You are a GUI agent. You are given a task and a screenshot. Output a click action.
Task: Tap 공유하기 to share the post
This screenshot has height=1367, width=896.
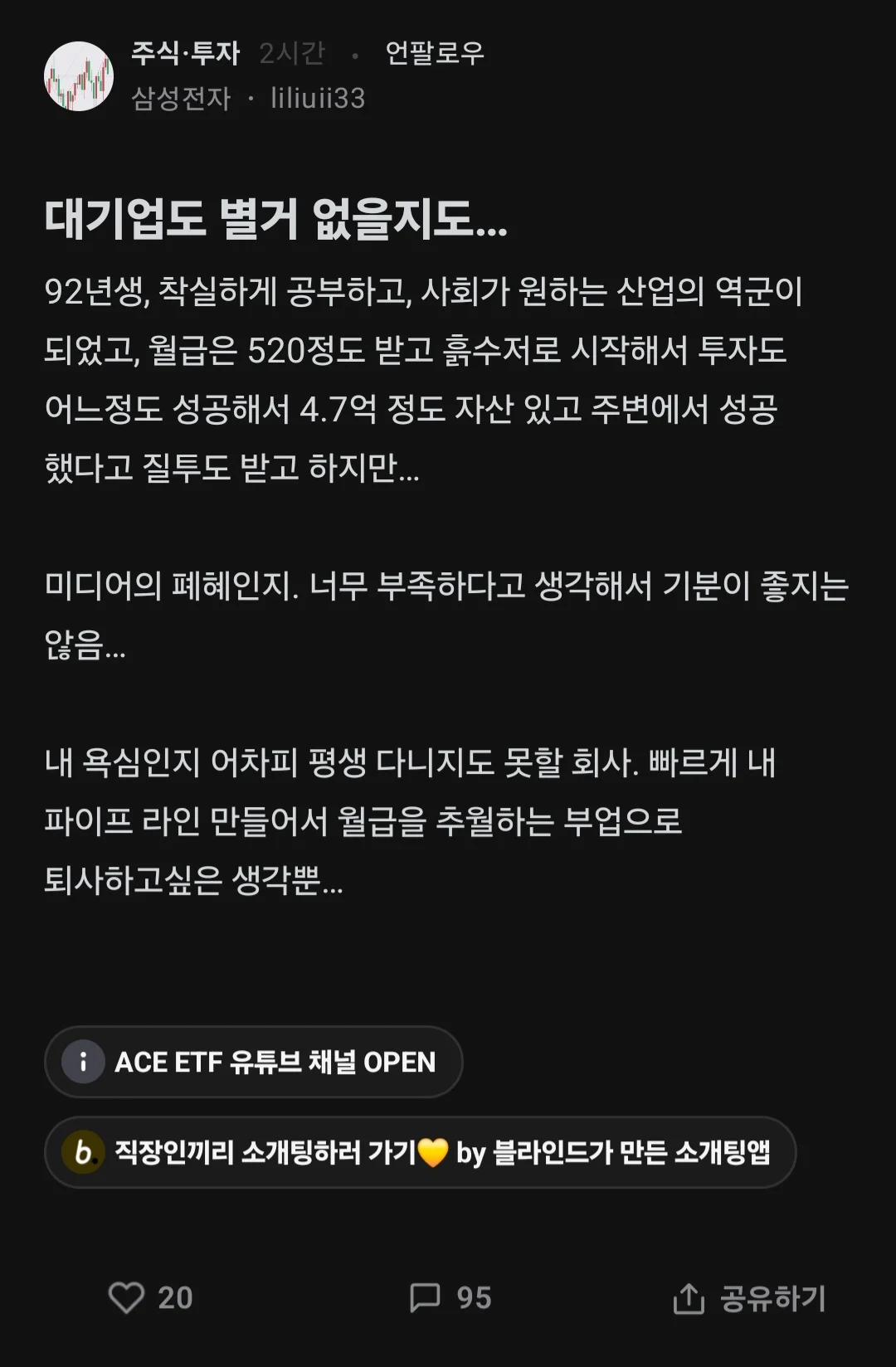click(x=749, y=1298)
